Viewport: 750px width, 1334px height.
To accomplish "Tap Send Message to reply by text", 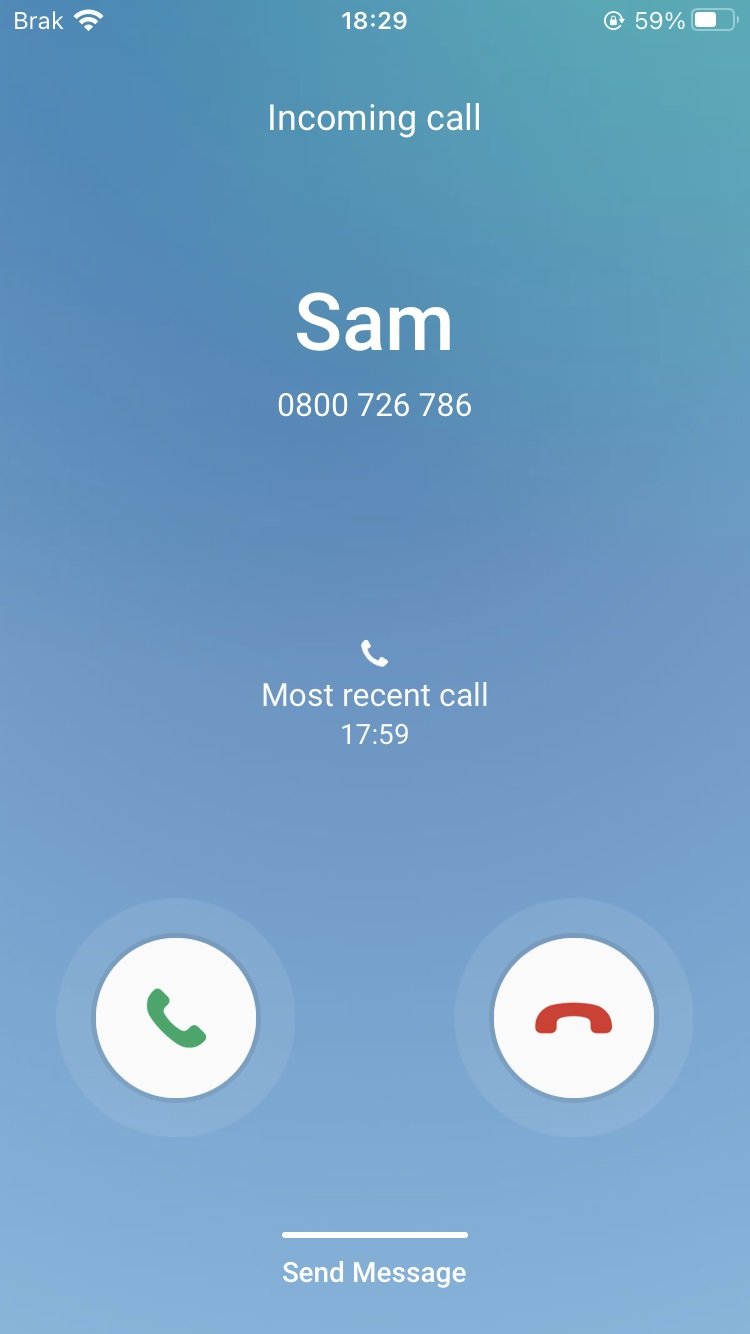I will (374, 1272).
